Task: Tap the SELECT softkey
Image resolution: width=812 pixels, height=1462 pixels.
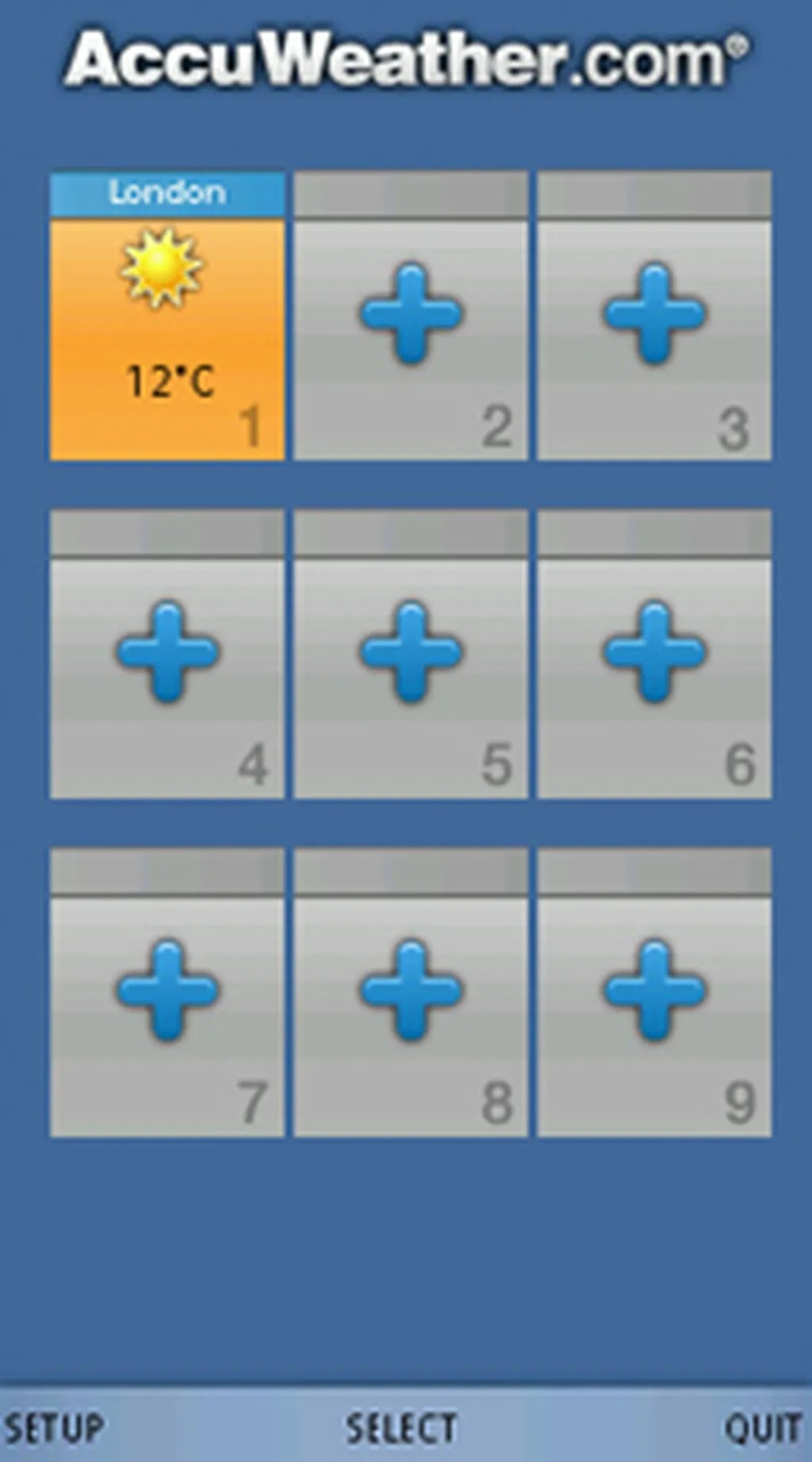Action: click(x=401, y=1427)
